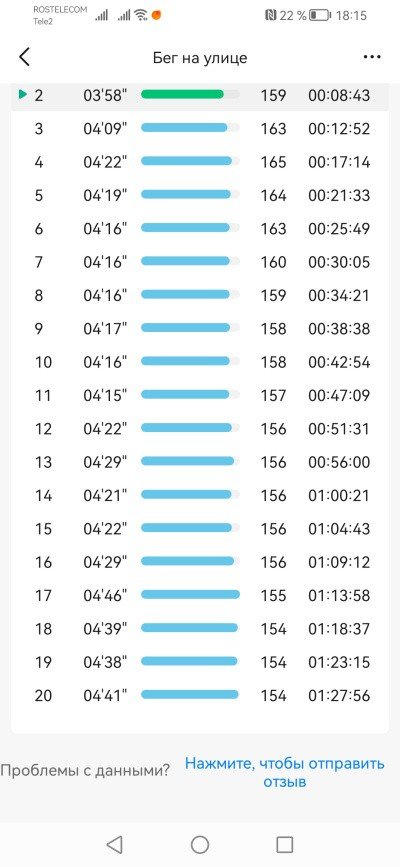Image resolution: width=400 pixels, height=867 pixels.
Task: Tap the Нажмите, чтобы отправить отзыв link
Action: pyautogui.click(x=284, y=772)
